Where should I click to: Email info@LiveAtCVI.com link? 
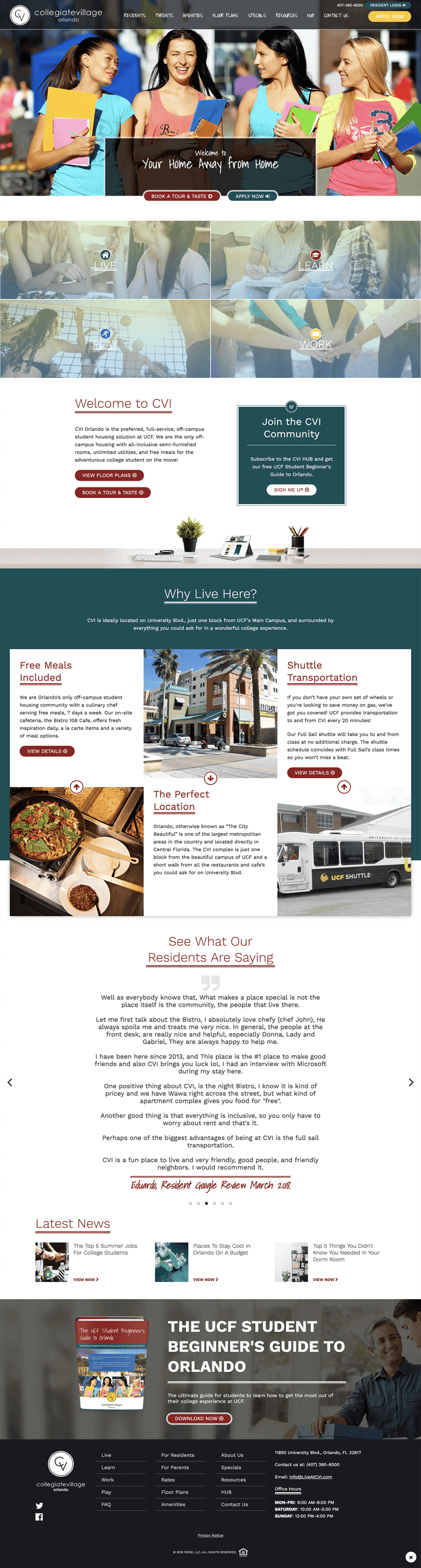(310, 1477)
